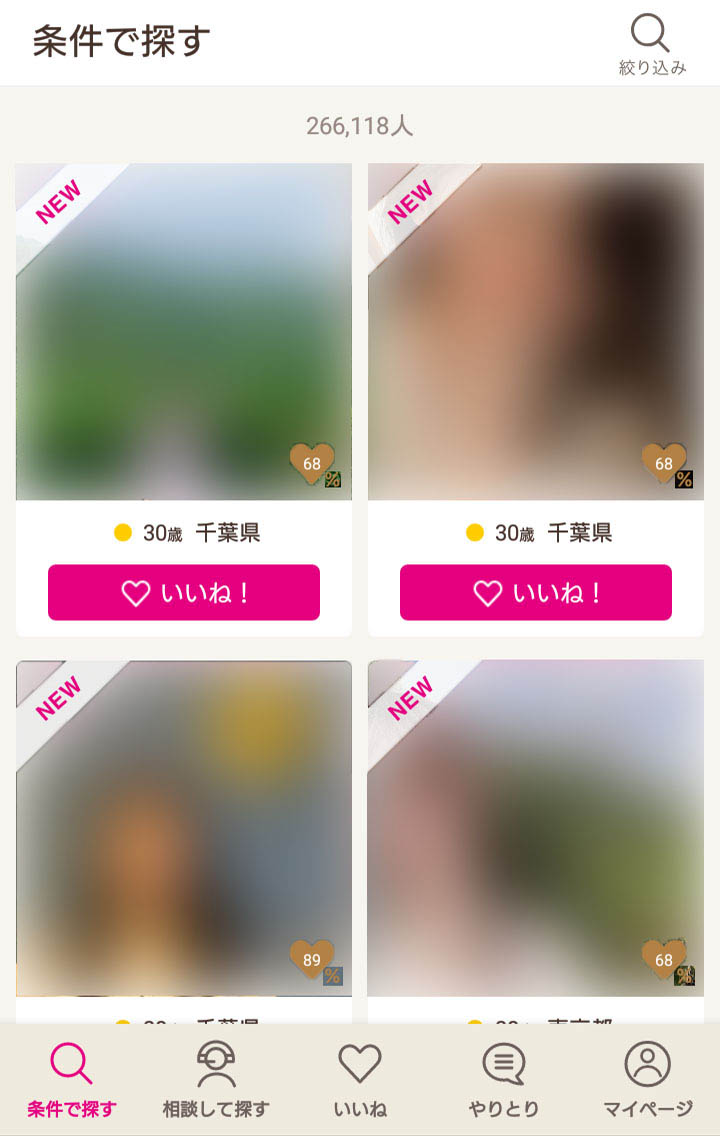The height and width of the screenshot is (1136, 720).
Task: Open the profile card with 89% match
Action: coord(184,828)
